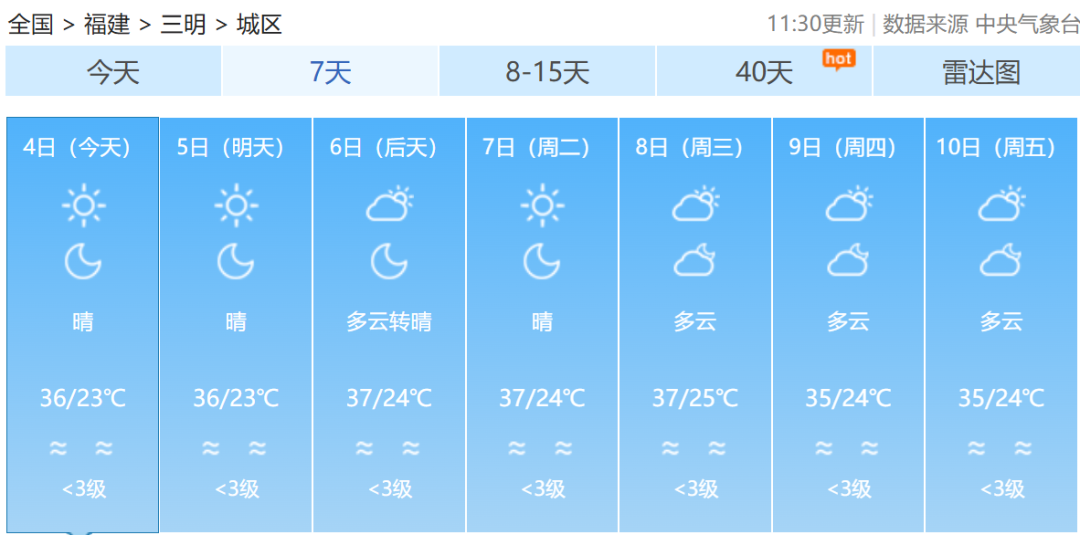Screen dimensions: 1080x535
Task: Pick the 10日（周五）forecast card
Action: (x=1001, y=324)
